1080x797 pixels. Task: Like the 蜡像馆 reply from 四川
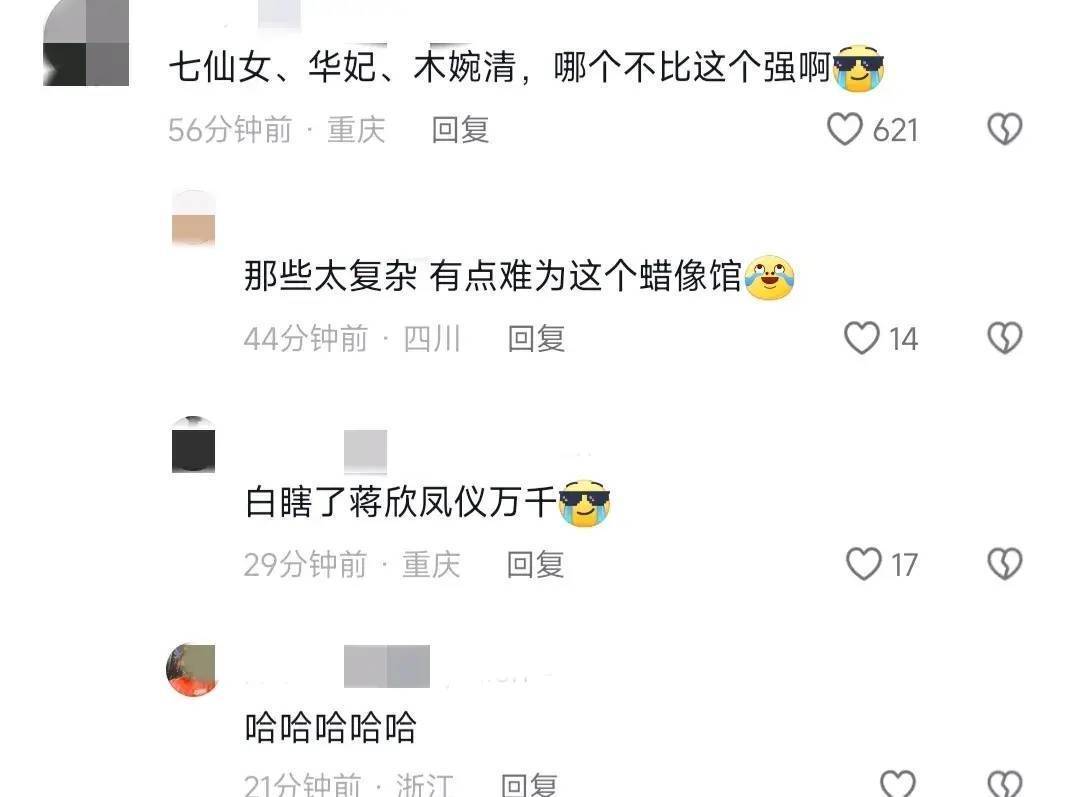[x=862, y=338]
